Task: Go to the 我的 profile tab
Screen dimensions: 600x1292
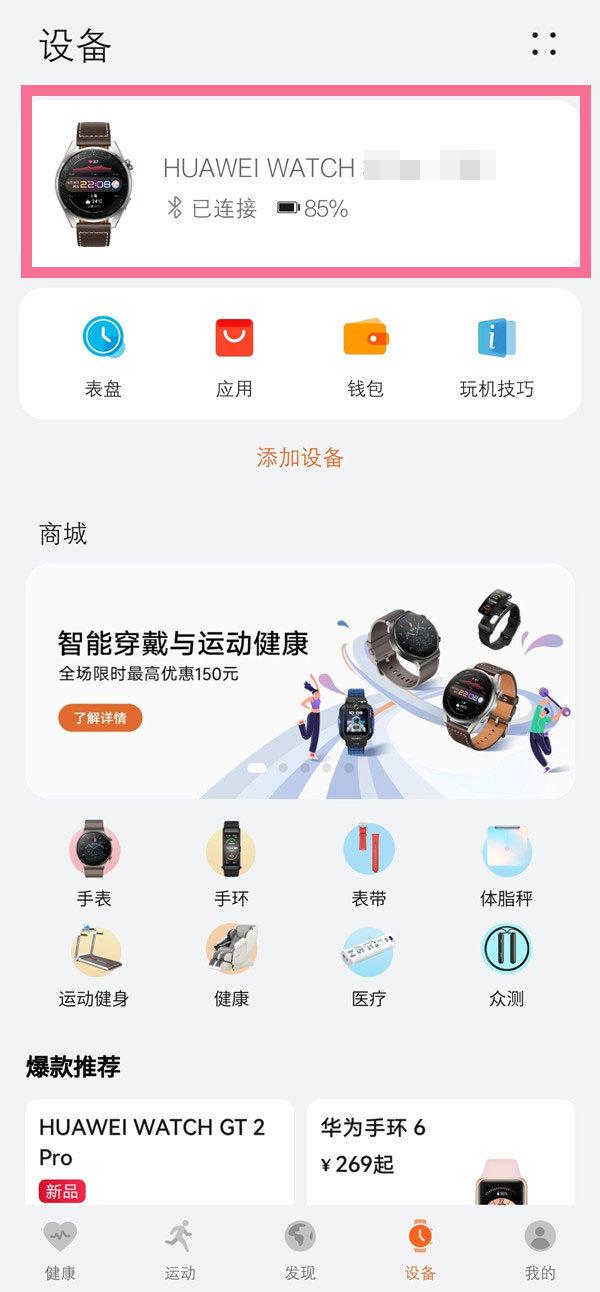Action: 540,1248
